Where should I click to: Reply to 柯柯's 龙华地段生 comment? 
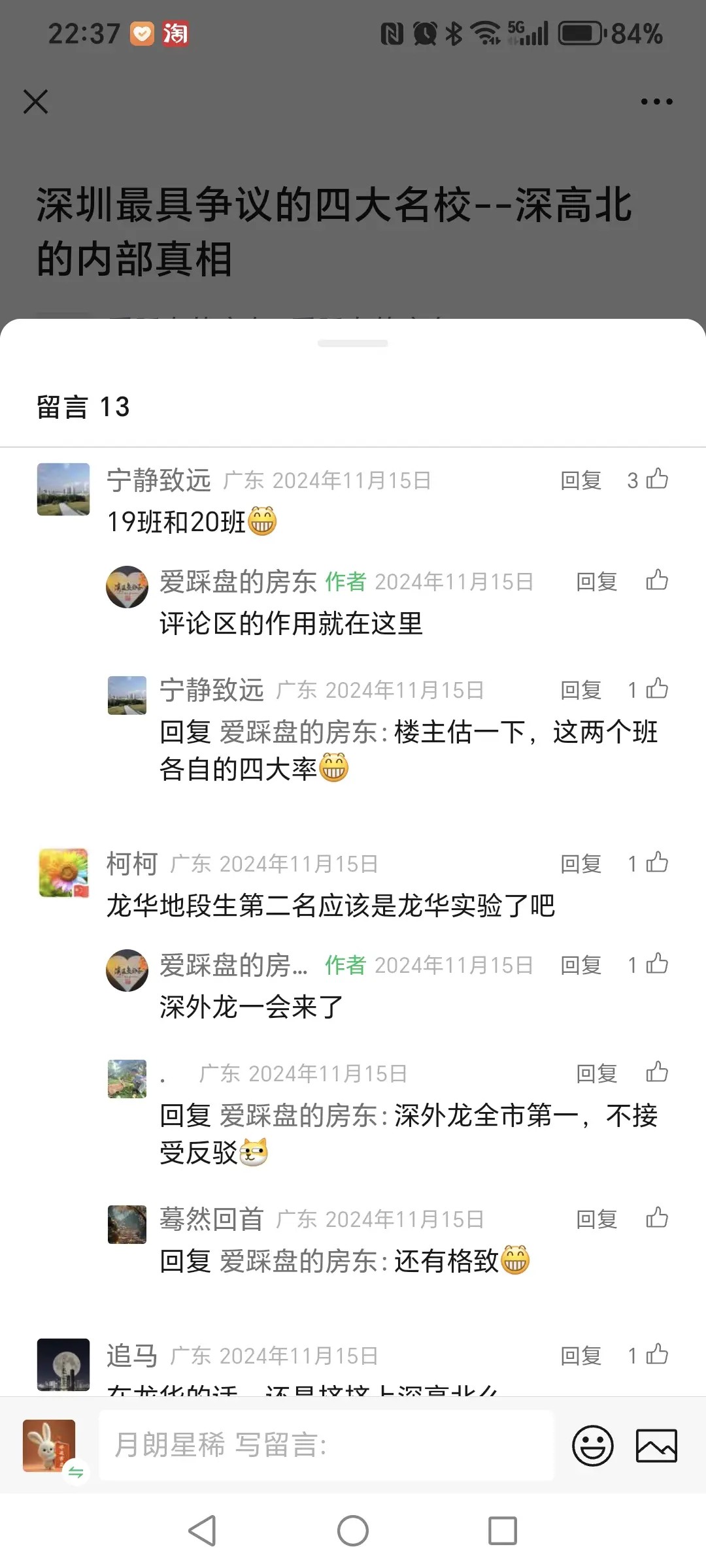580,864
